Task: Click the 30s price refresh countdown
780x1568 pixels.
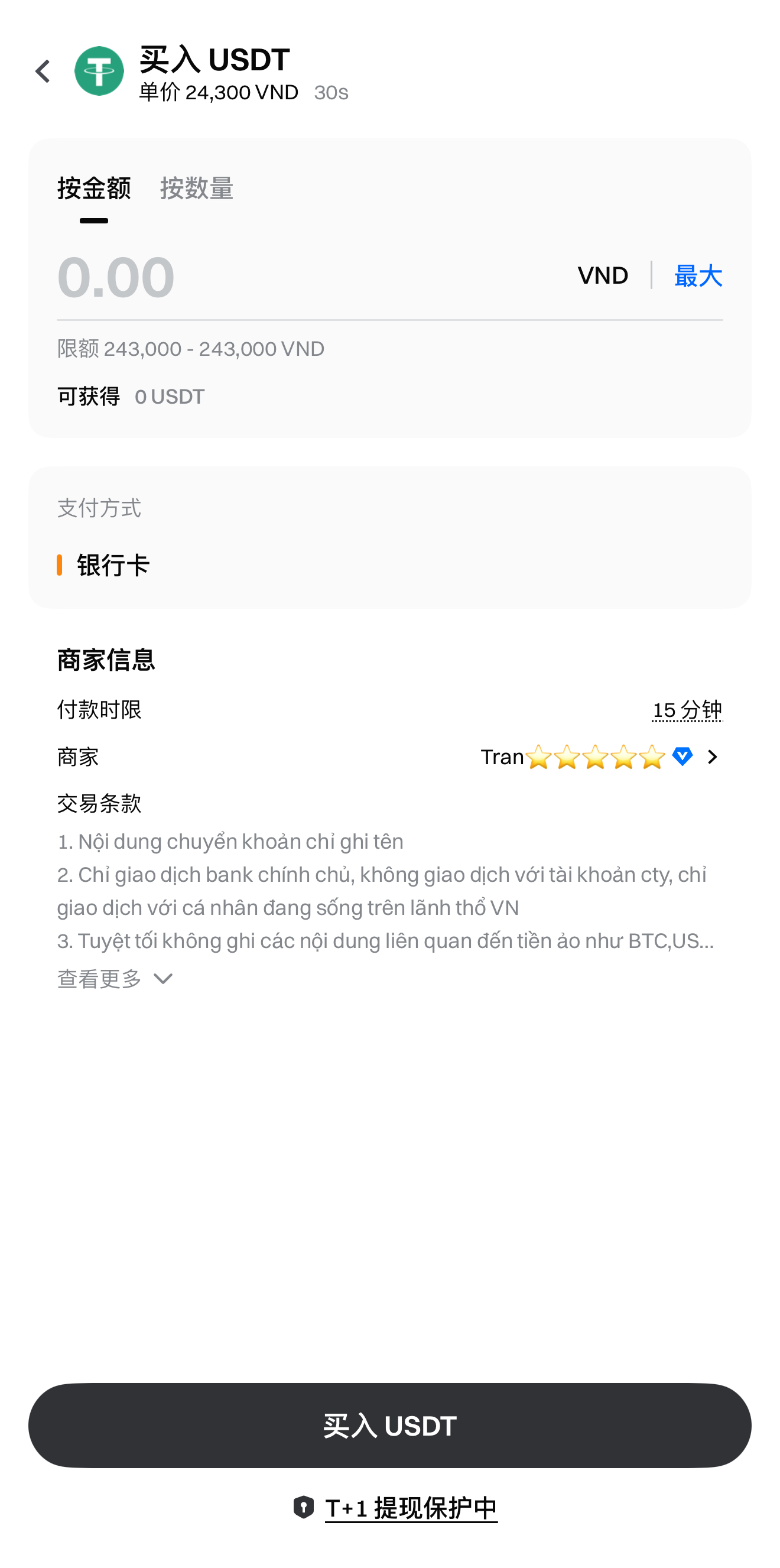Action: [x=330, y=93]
